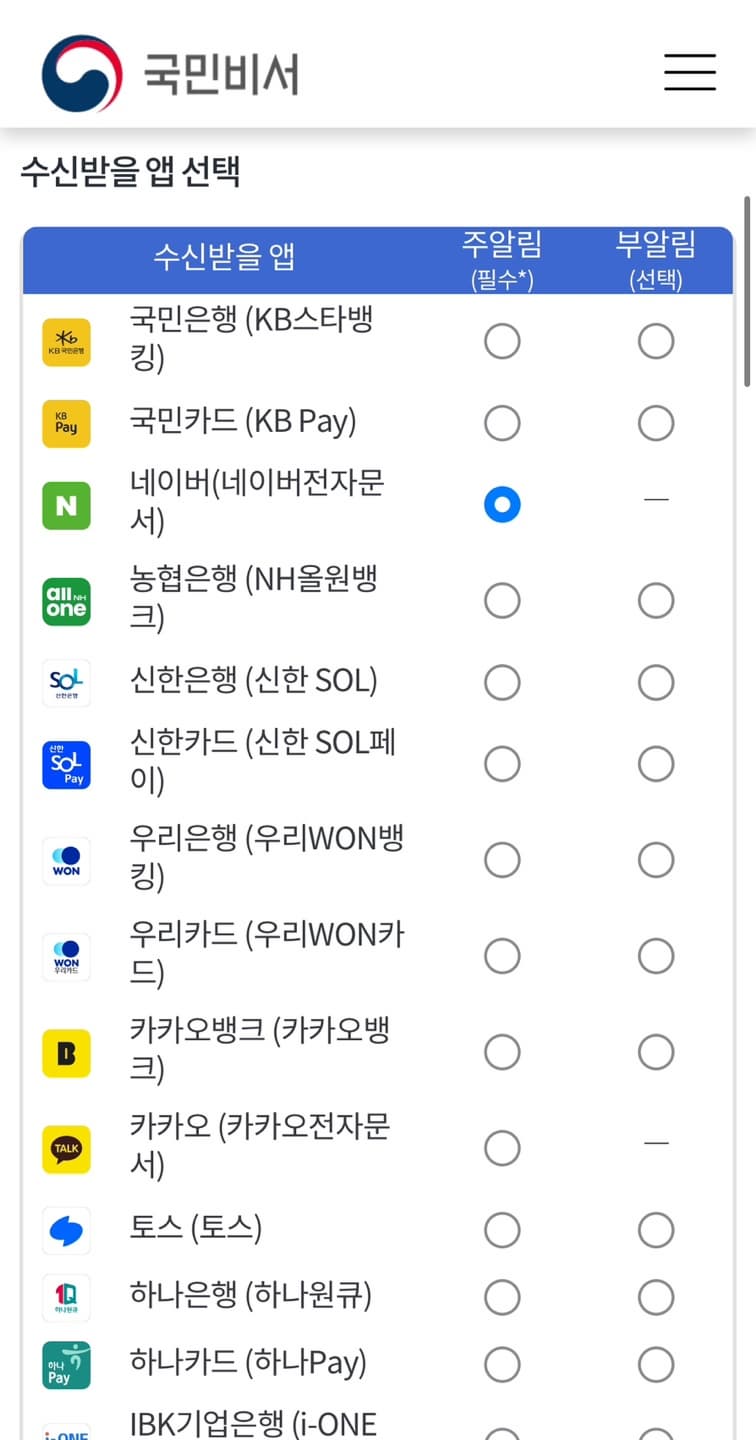Click the KB스타뱅킹 app icon
The image size is (756, 1440).
[65, 341]
